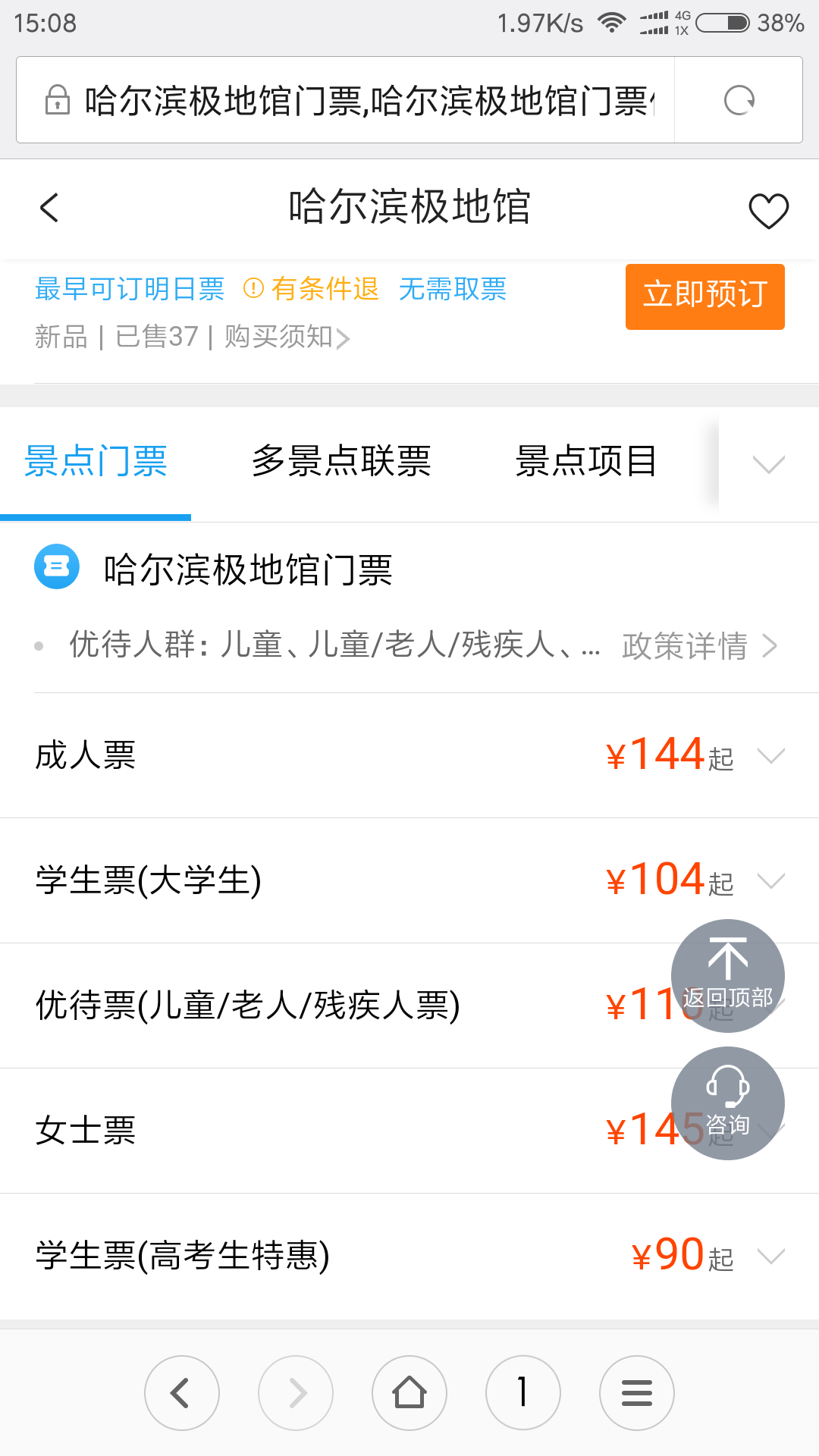Go to the browser home page
Viewport: 819px width, 1456px height.
(x=409, y=1392)
